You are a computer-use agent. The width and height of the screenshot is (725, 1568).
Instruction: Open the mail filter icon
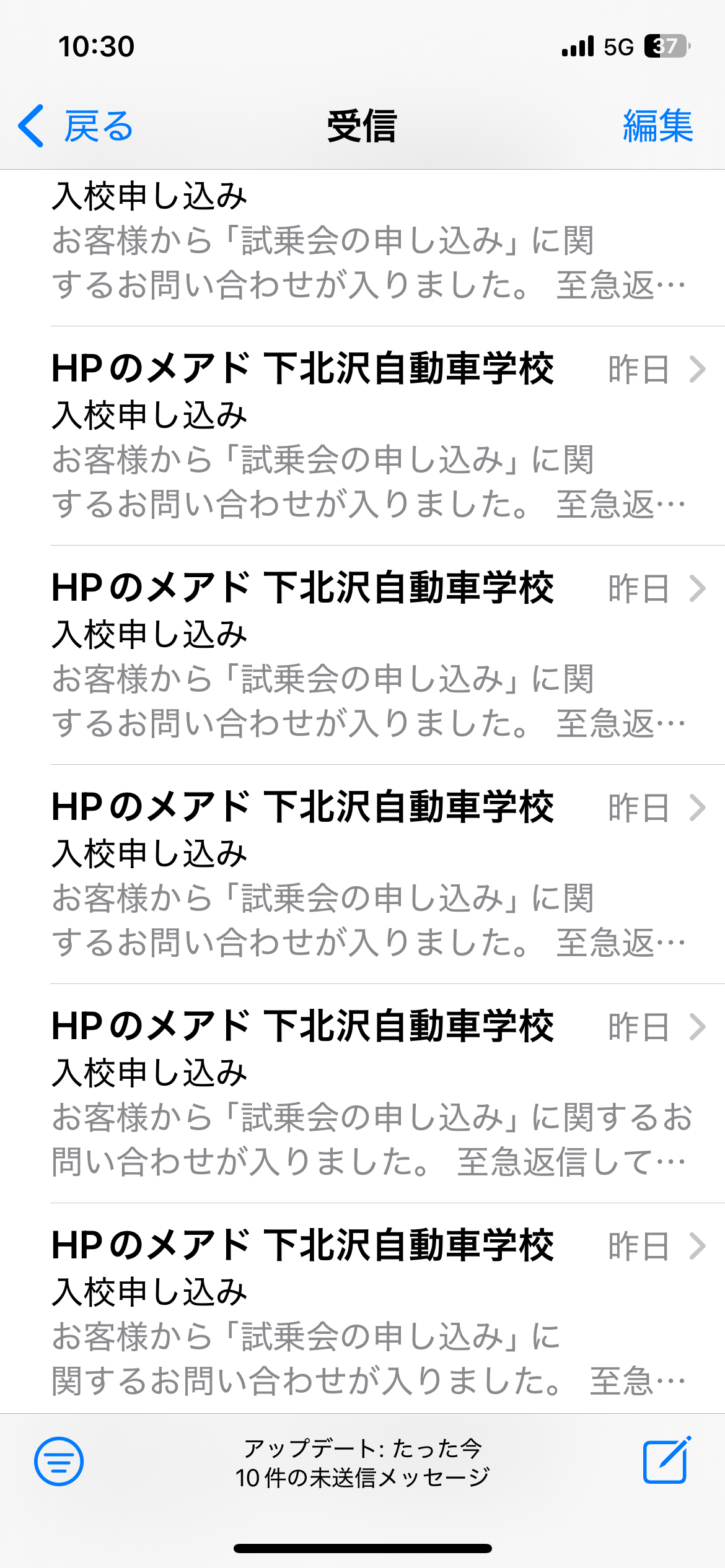click(x=59, y=1461)
